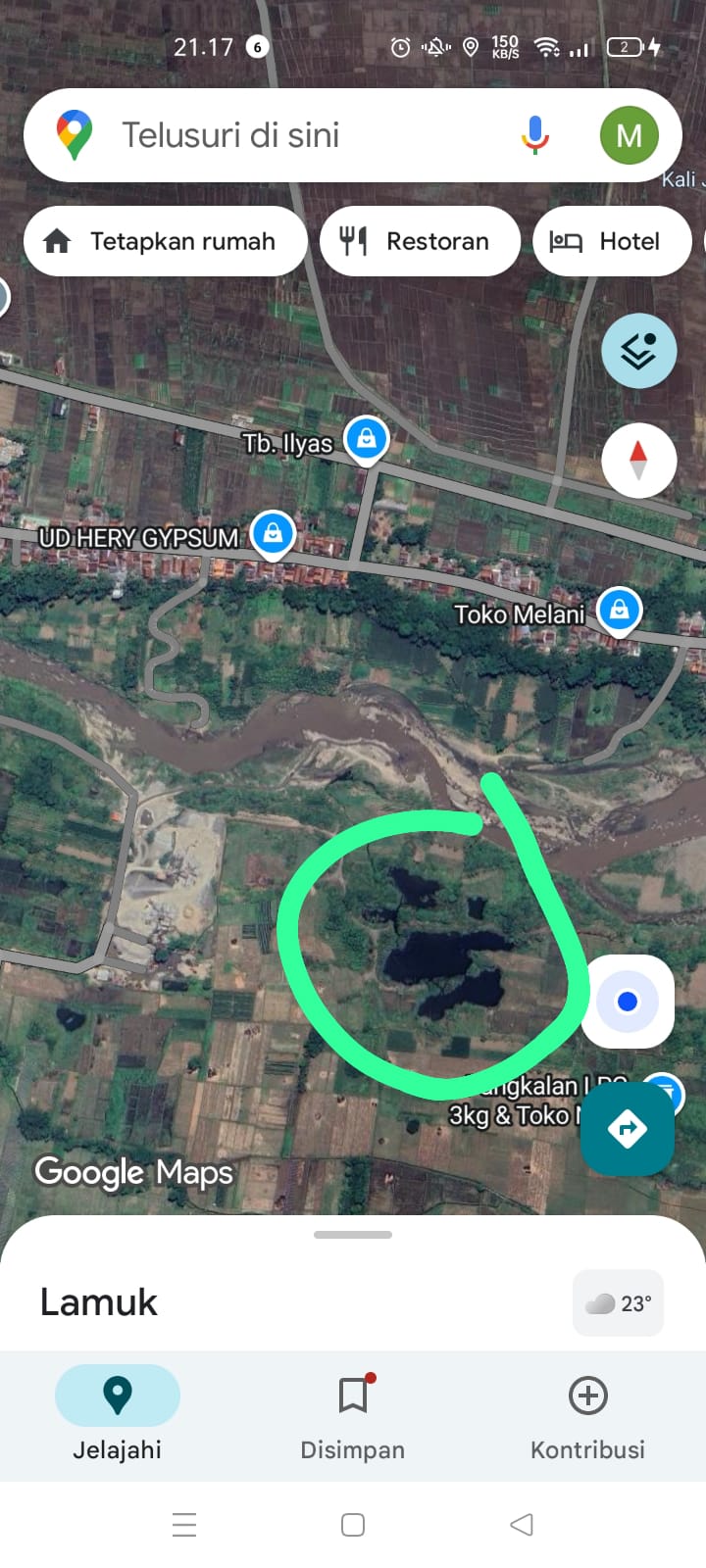Select the Toko Melani map pin

pos(619,610)
